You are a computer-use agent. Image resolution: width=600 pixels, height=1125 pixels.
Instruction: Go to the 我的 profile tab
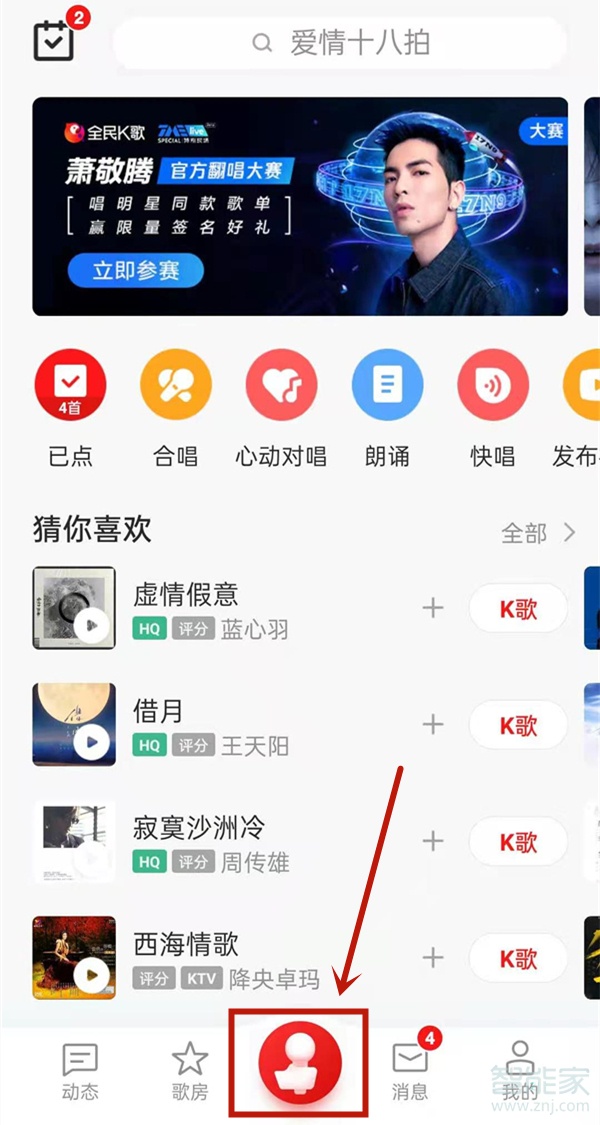[x=519, y=1070]
